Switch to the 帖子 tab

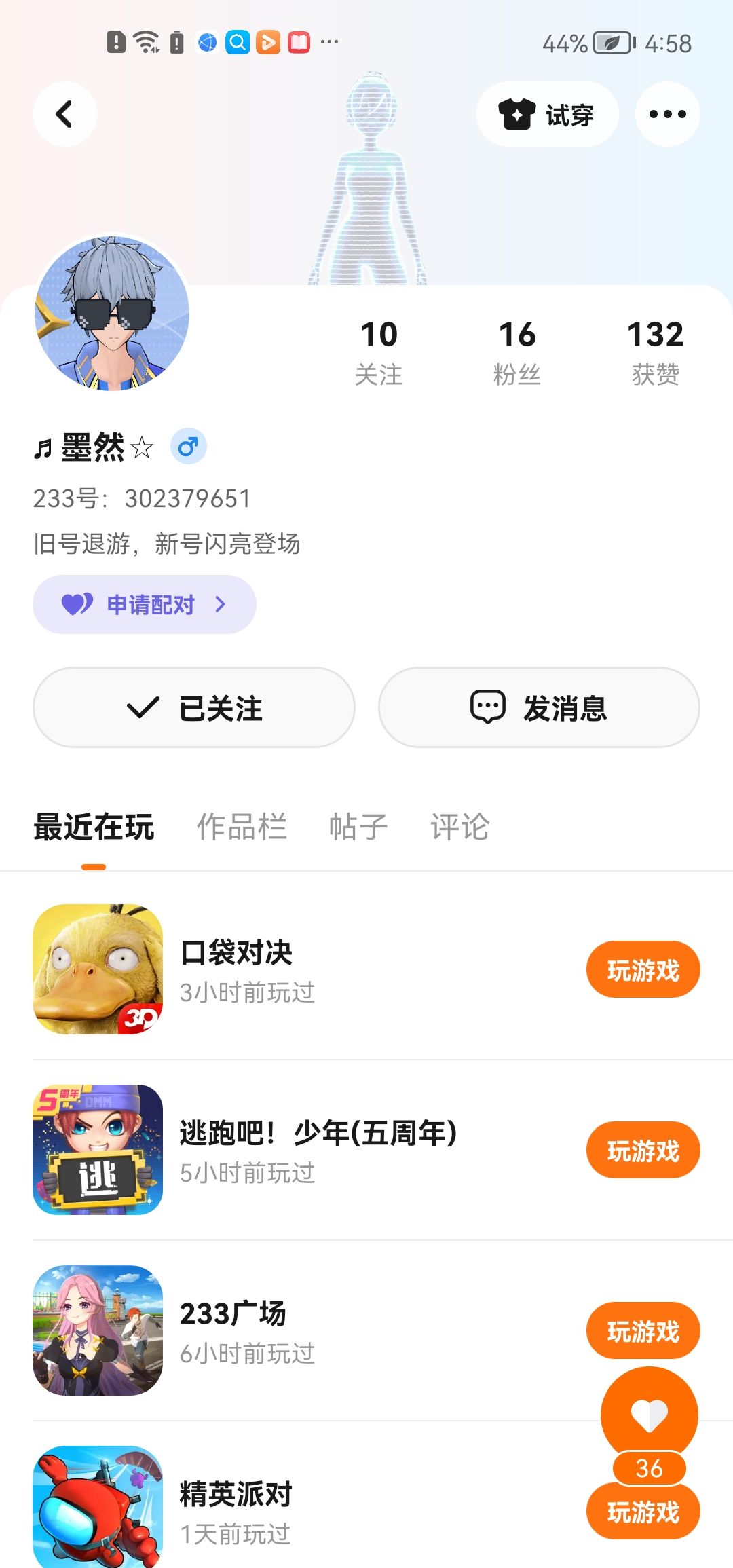click(358, 827)
